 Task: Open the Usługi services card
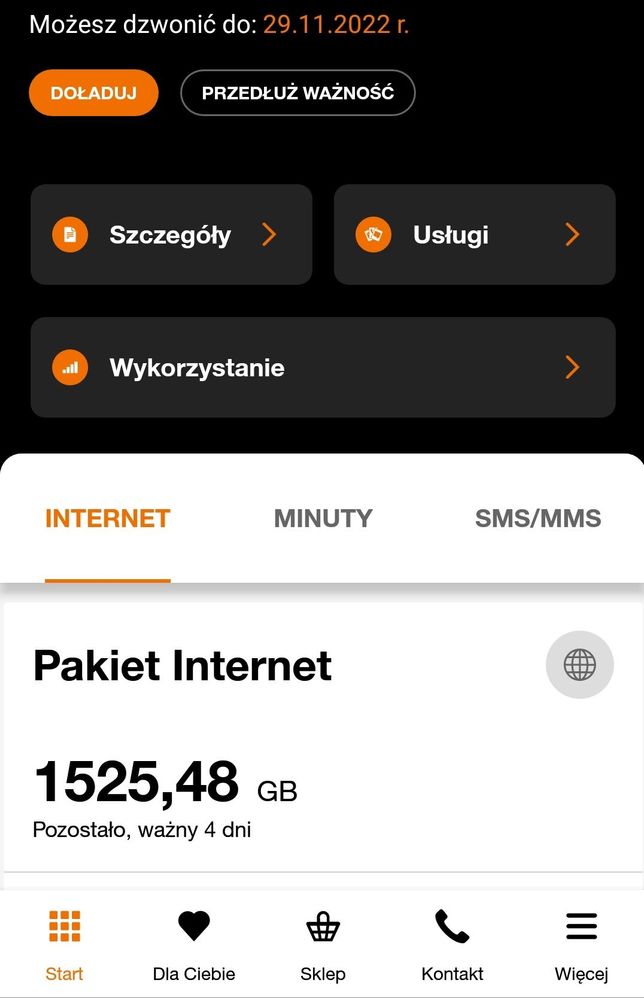click(x=474, y=235)
